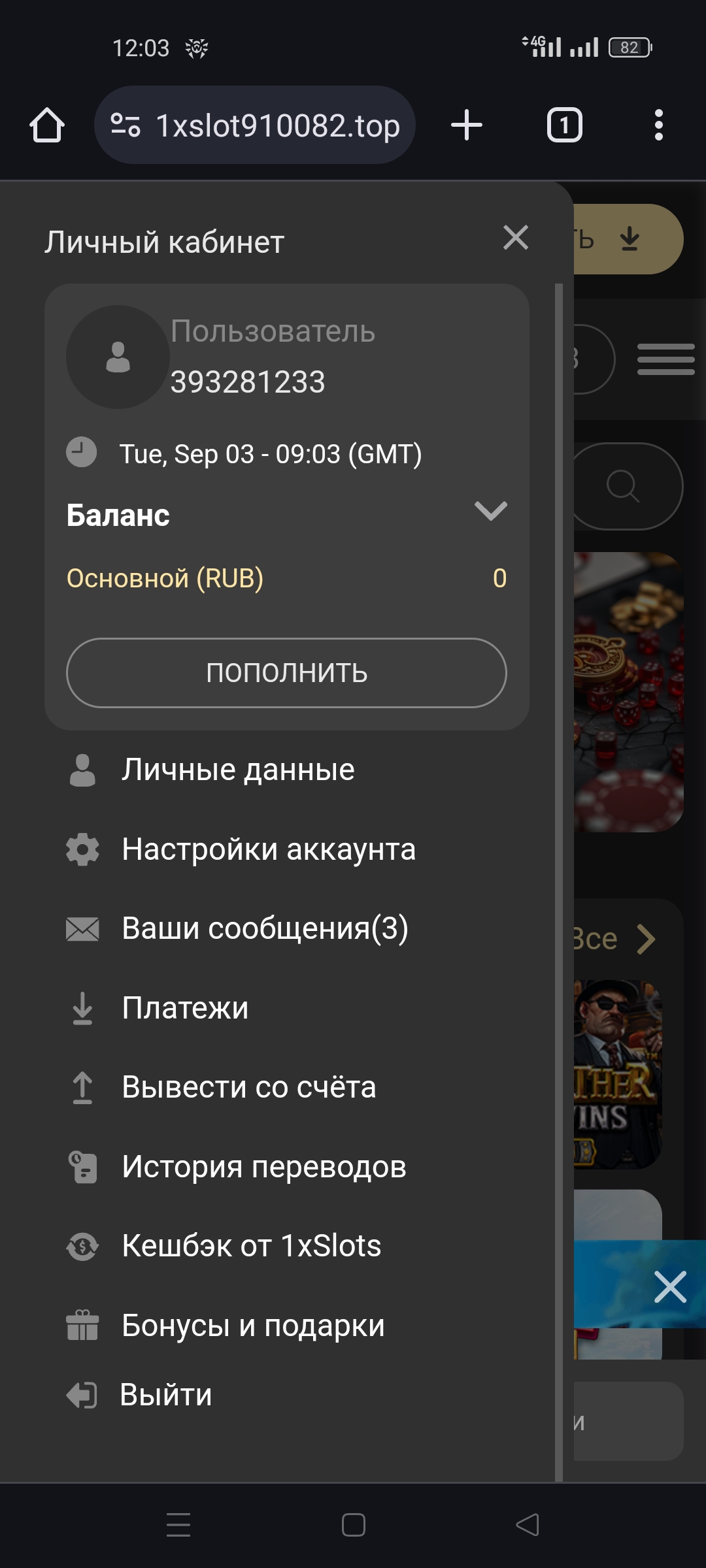Open the browser overflow menu
Screen dimensions: 706x1568
pyautogui.click(x=658, y=125)
